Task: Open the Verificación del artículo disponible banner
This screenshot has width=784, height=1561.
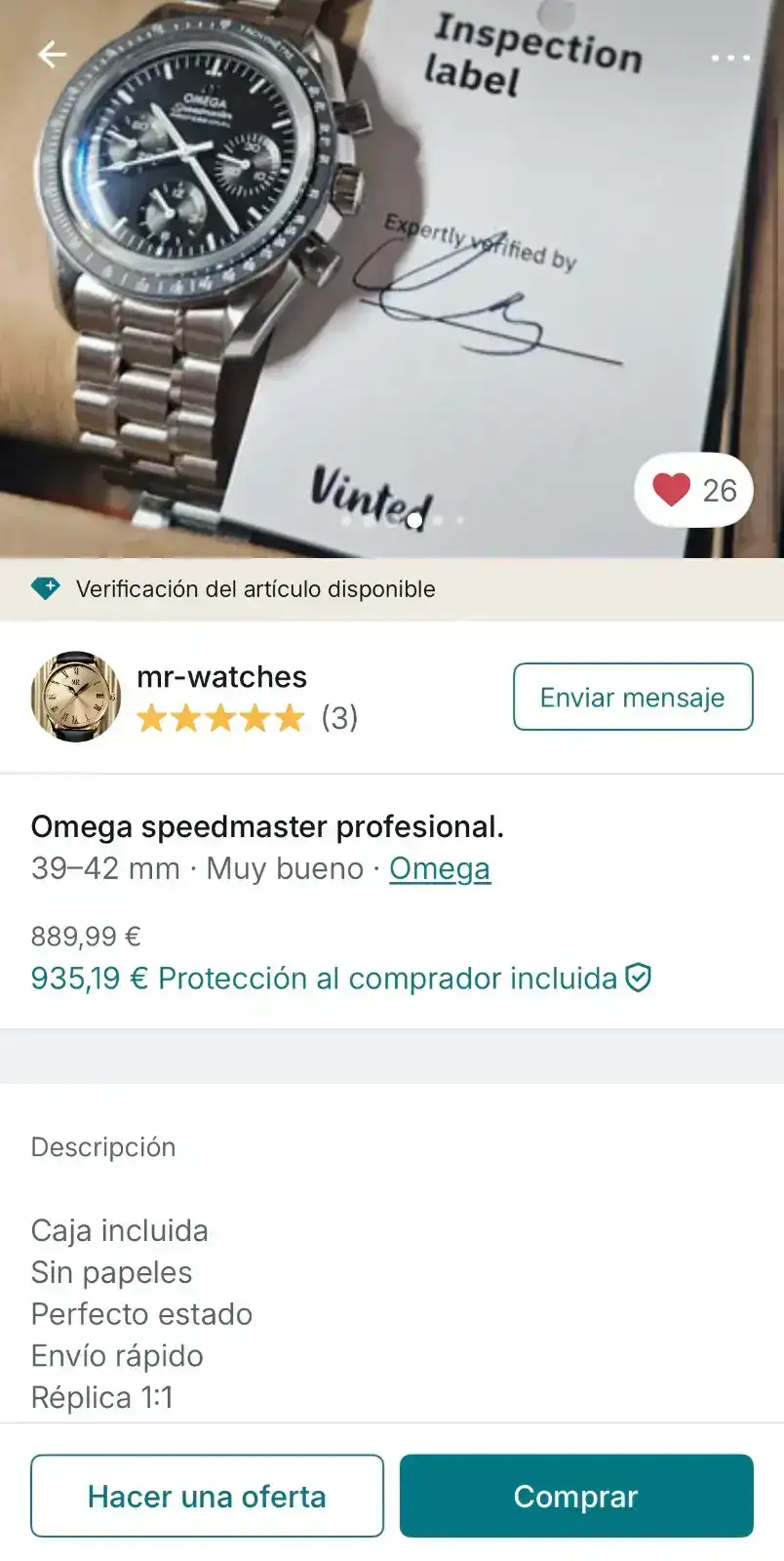Action: tap(255, 589)
